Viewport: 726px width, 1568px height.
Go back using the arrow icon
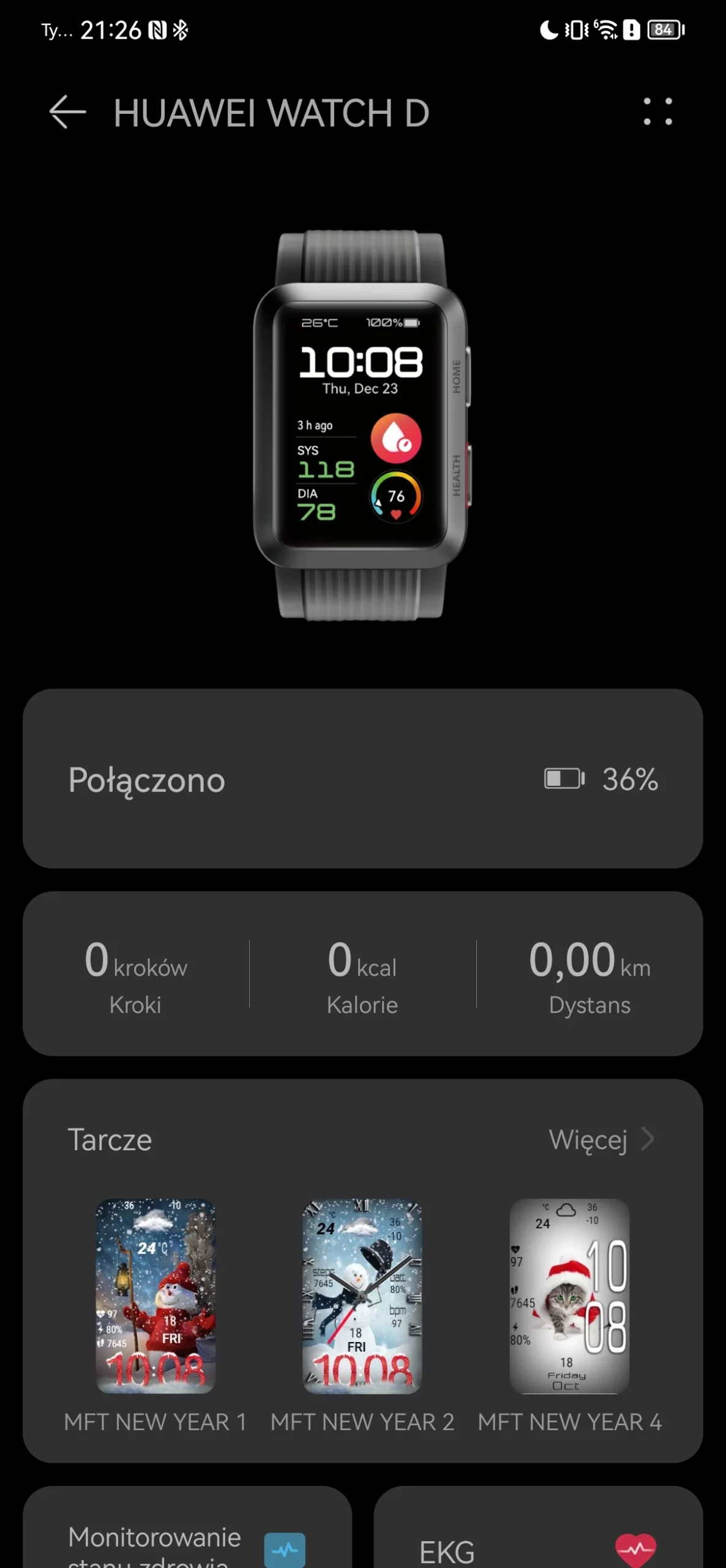pos(67,113)
